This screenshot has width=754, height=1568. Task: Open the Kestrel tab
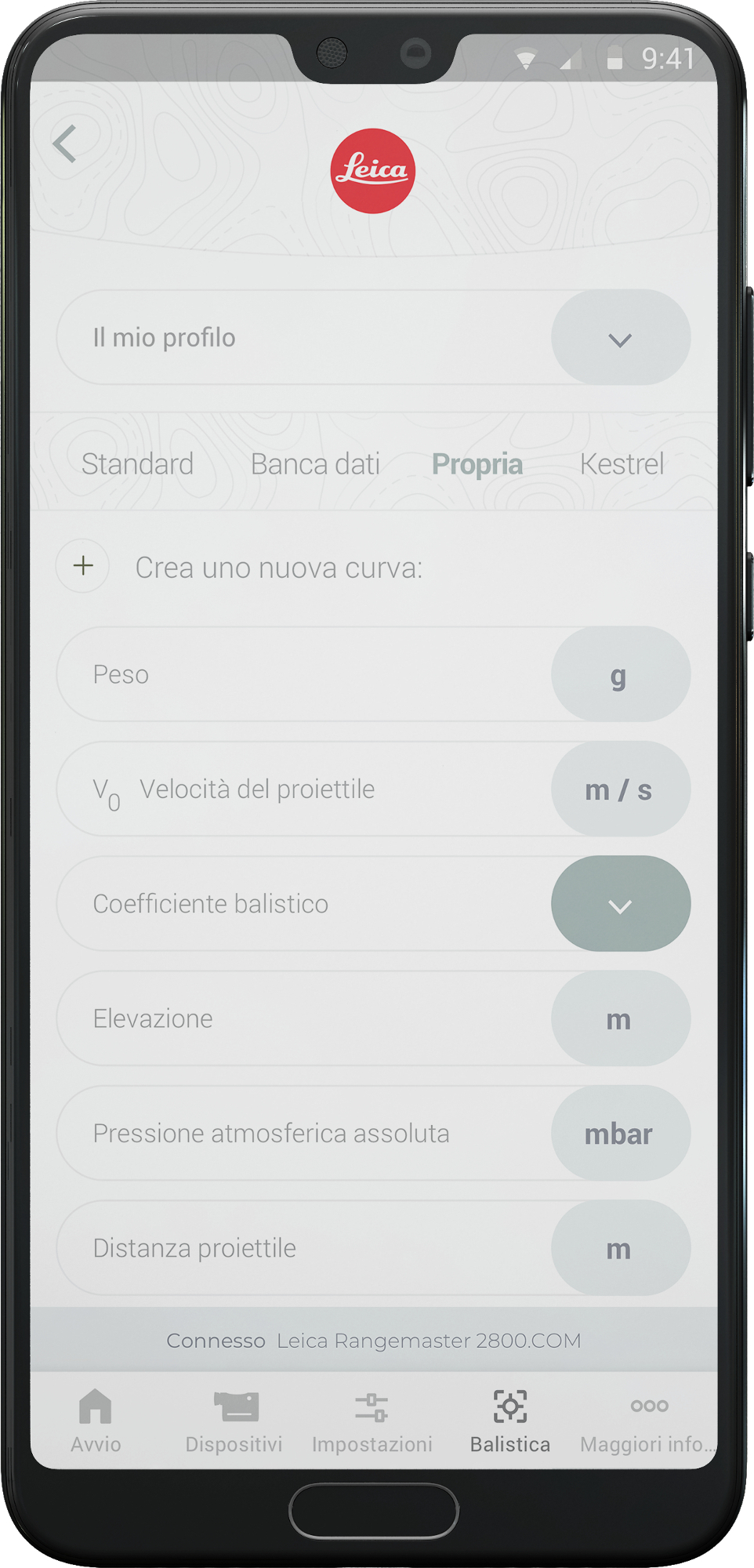(622, 464)
